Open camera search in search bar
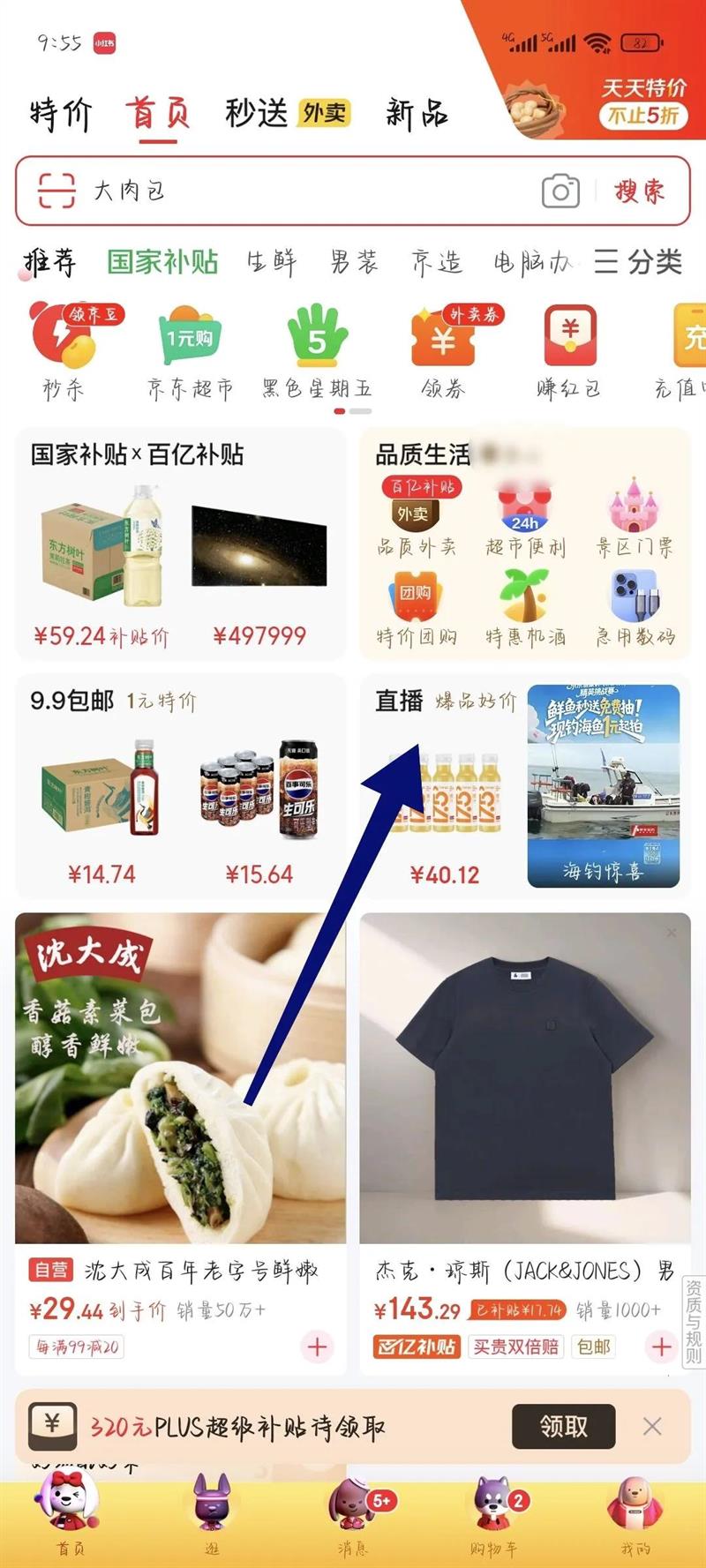The image size is (706, 1568). 560,191
